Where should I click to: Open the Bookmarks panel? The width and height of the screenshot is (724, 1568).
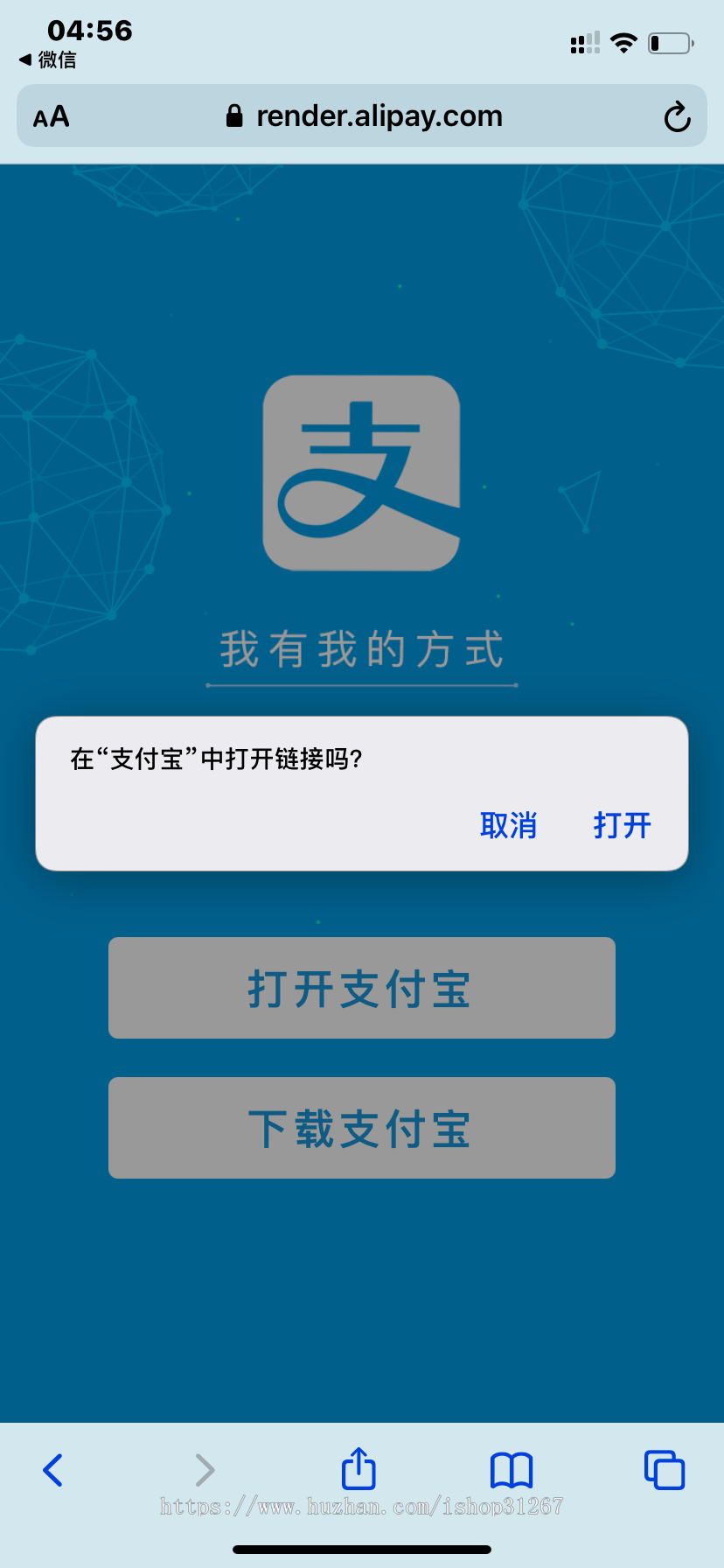pyautogui.click(x=512, y=1469)
